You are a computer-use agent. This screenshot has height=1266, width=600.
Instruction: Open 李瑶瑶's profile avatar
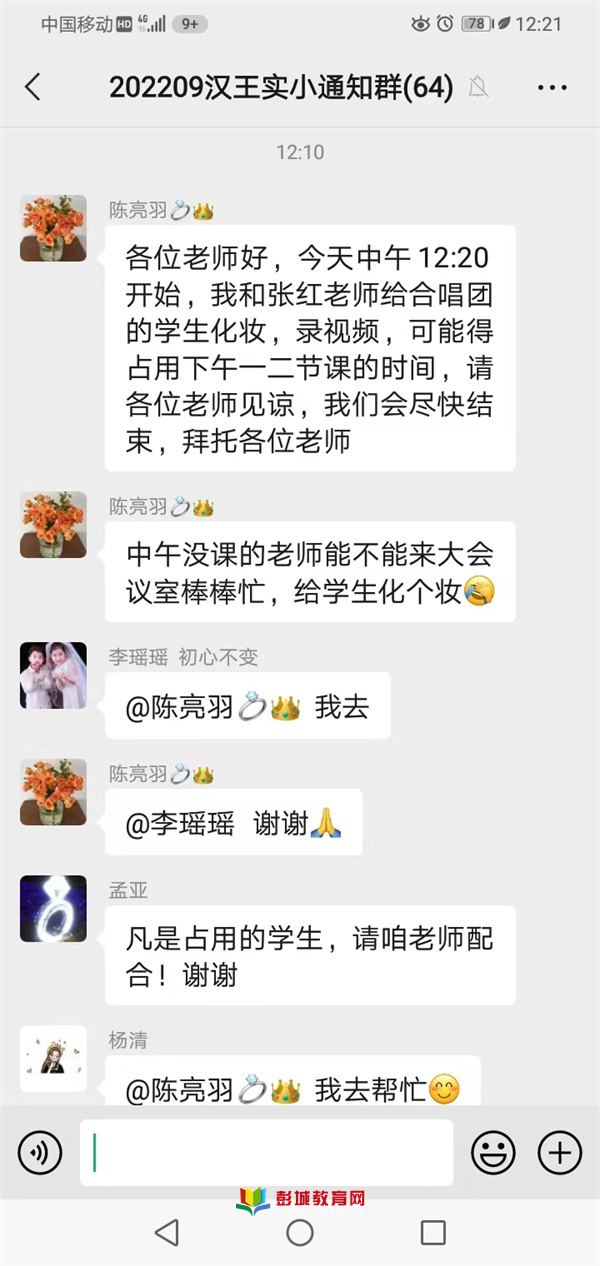[53, 675]
